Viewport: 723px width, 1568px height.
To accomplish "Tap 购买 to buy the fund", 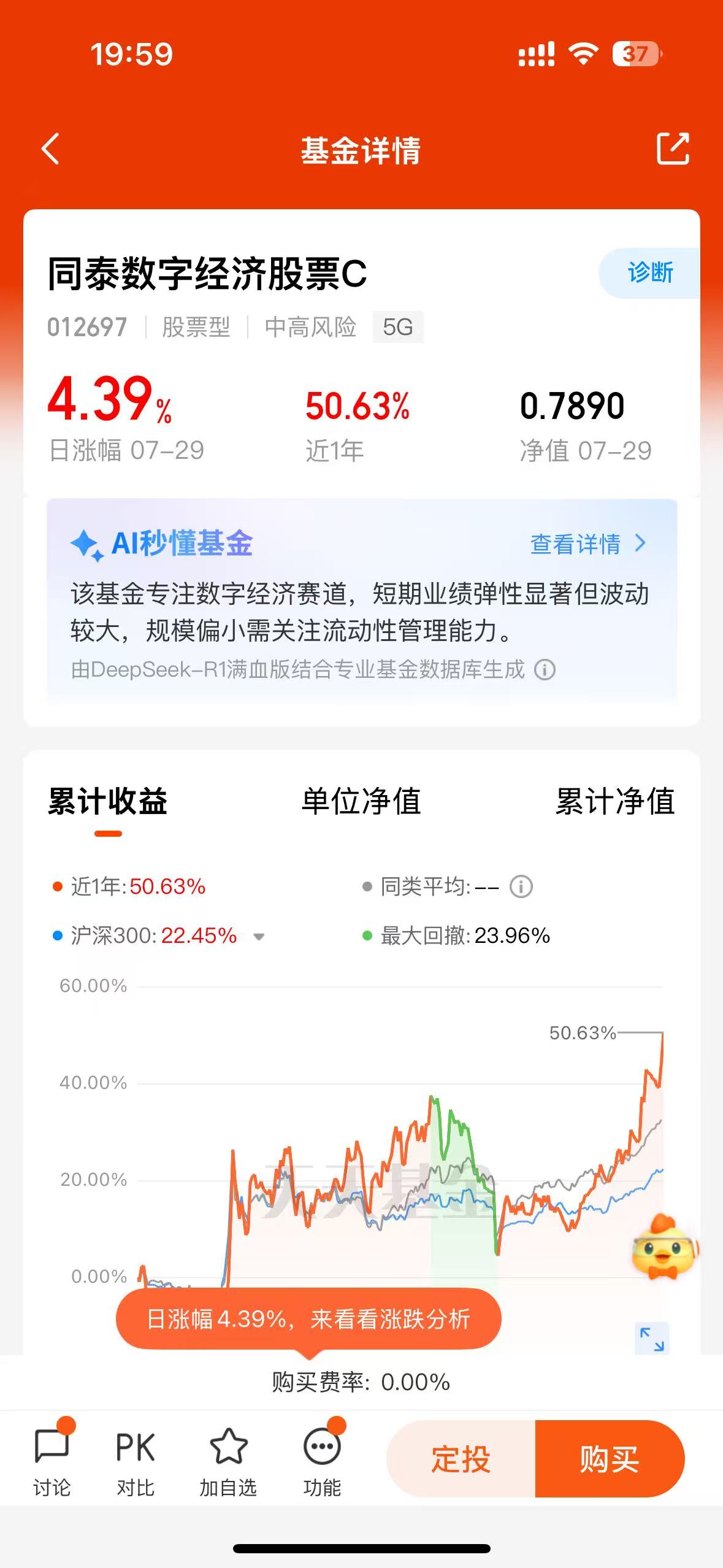I will [609, 1459].
